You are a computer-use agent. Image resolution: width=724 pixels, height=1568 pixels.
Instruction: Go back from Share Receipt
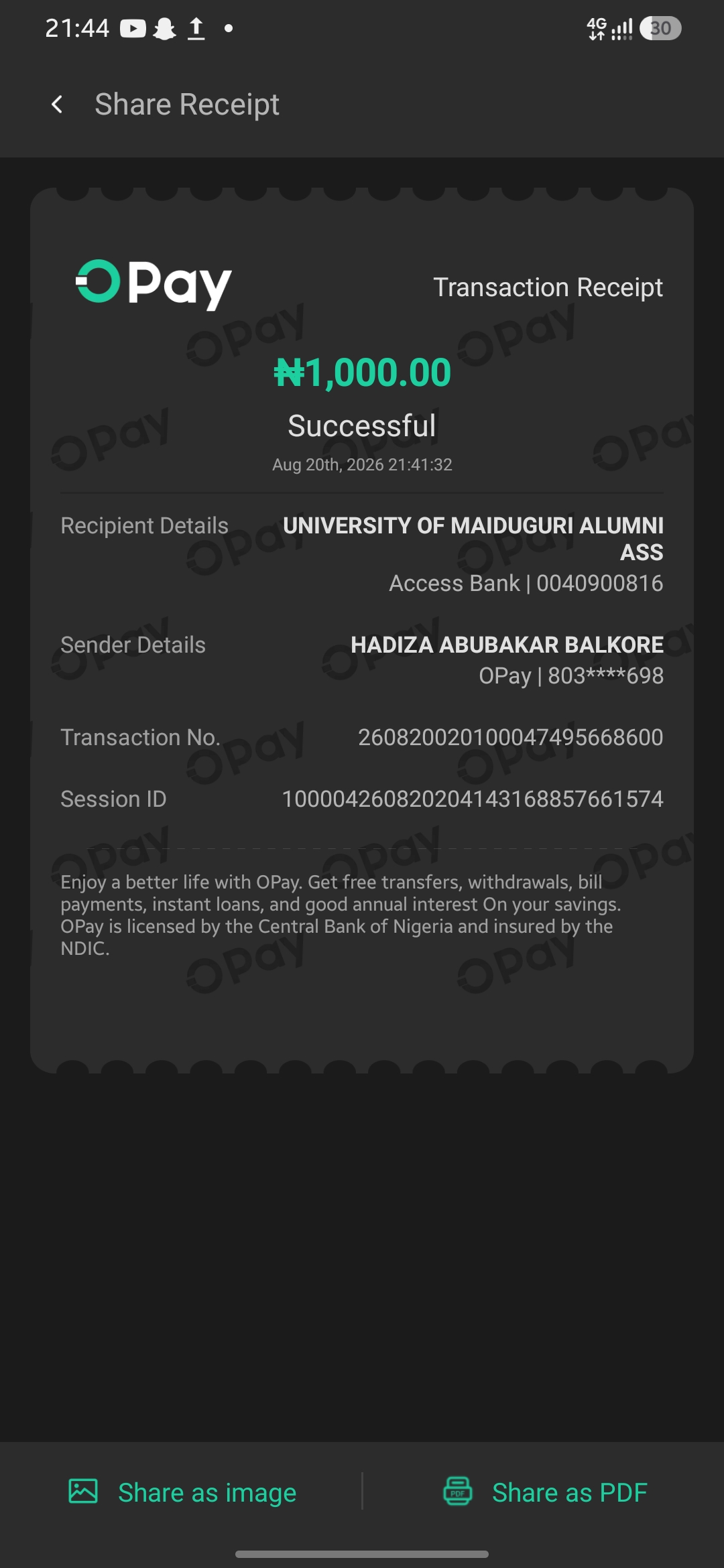click(58, 105)
